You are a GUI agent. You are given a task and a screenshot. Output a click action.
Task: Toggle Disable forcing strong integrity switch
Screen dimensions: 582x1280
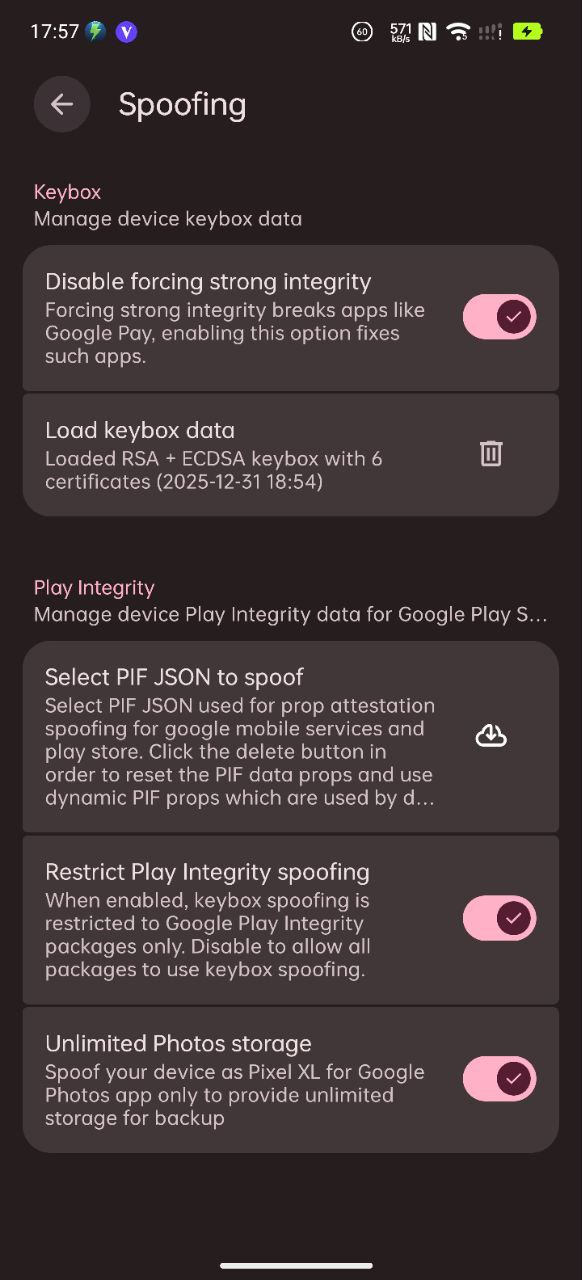pos(499,317)
